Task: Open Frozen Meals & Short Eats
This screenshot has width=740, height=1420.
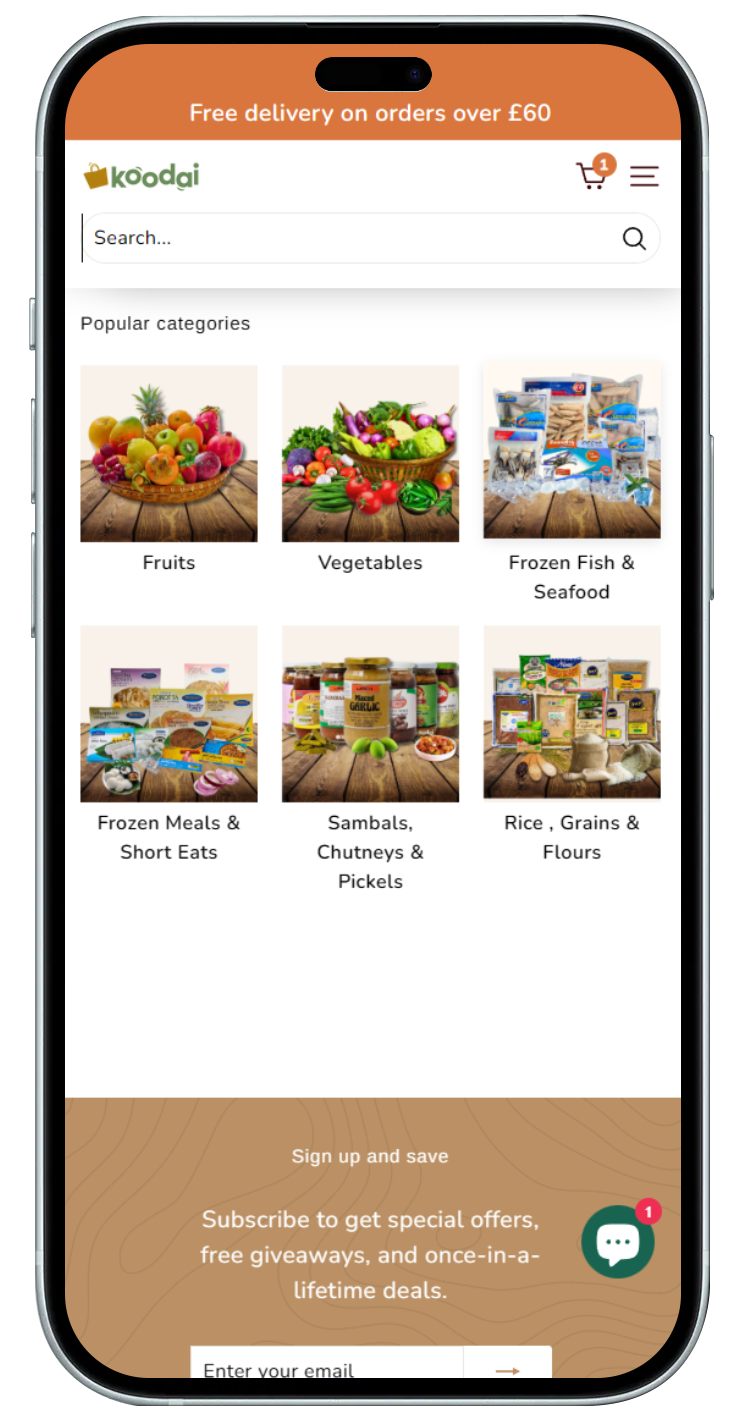Action: (169, 714)
